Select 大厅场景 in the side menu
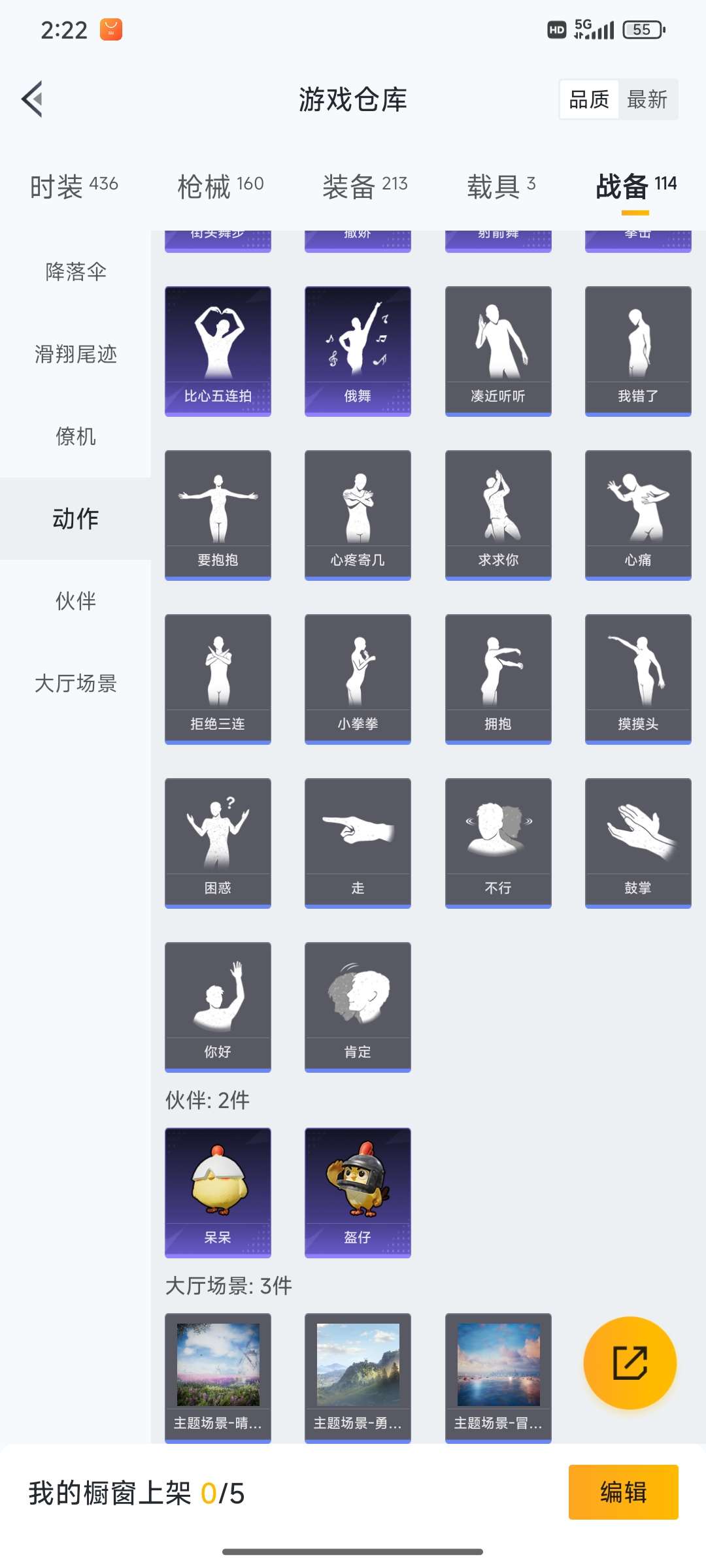Image resolution: width=706 pixels, height=1568 pixels. pyautogui.click(x=76, y=683)
